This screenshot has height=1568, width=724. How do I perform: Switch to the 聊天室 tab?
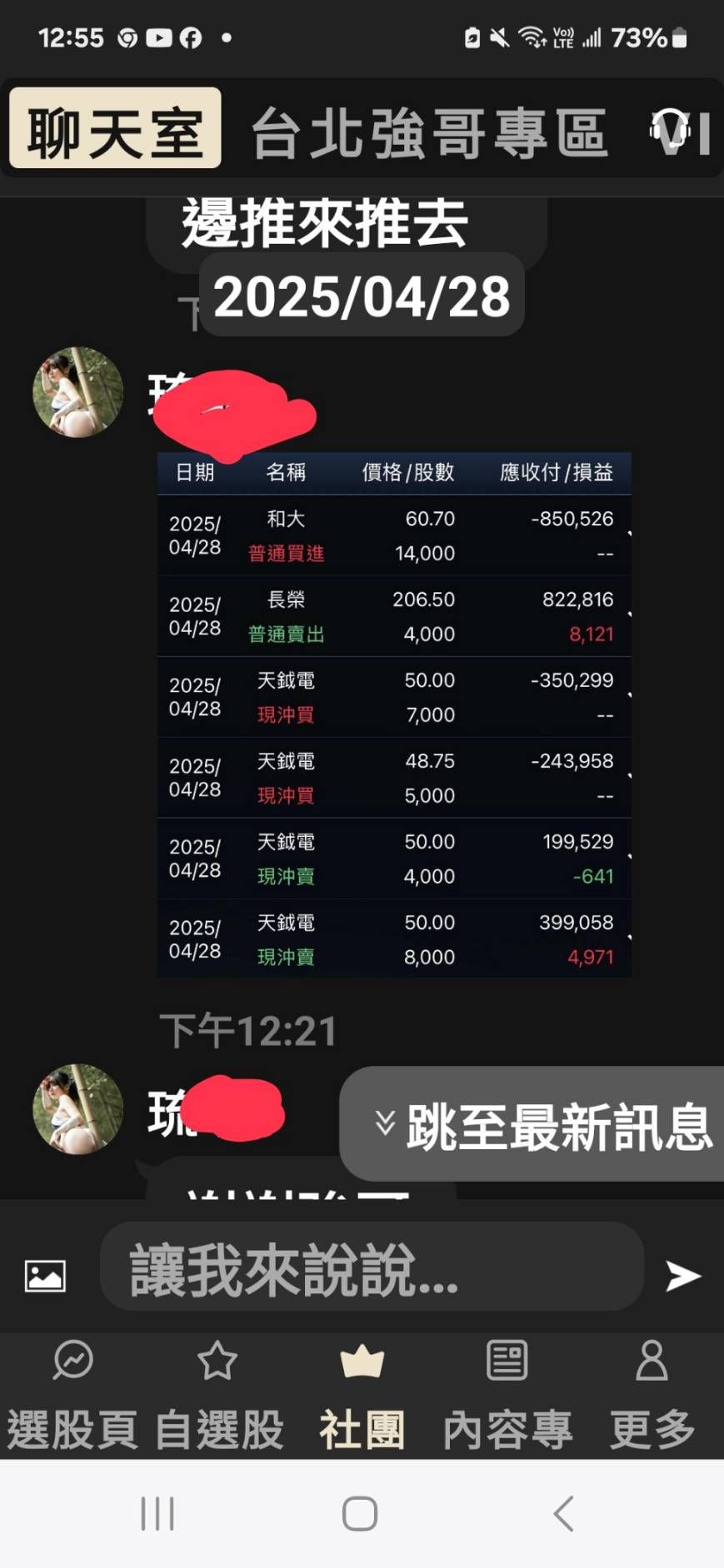coord(115,130)
